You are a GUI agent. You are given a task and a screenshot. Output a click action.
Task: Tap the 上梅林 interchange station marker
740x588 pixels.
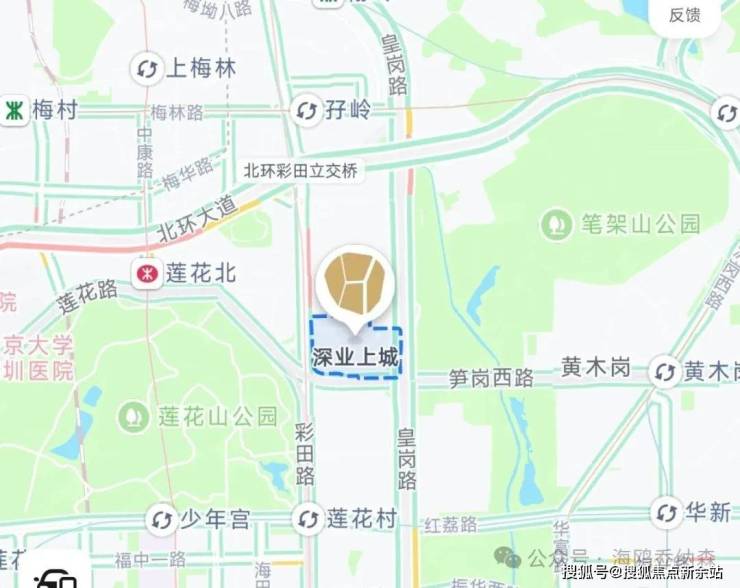click(146, 68)
